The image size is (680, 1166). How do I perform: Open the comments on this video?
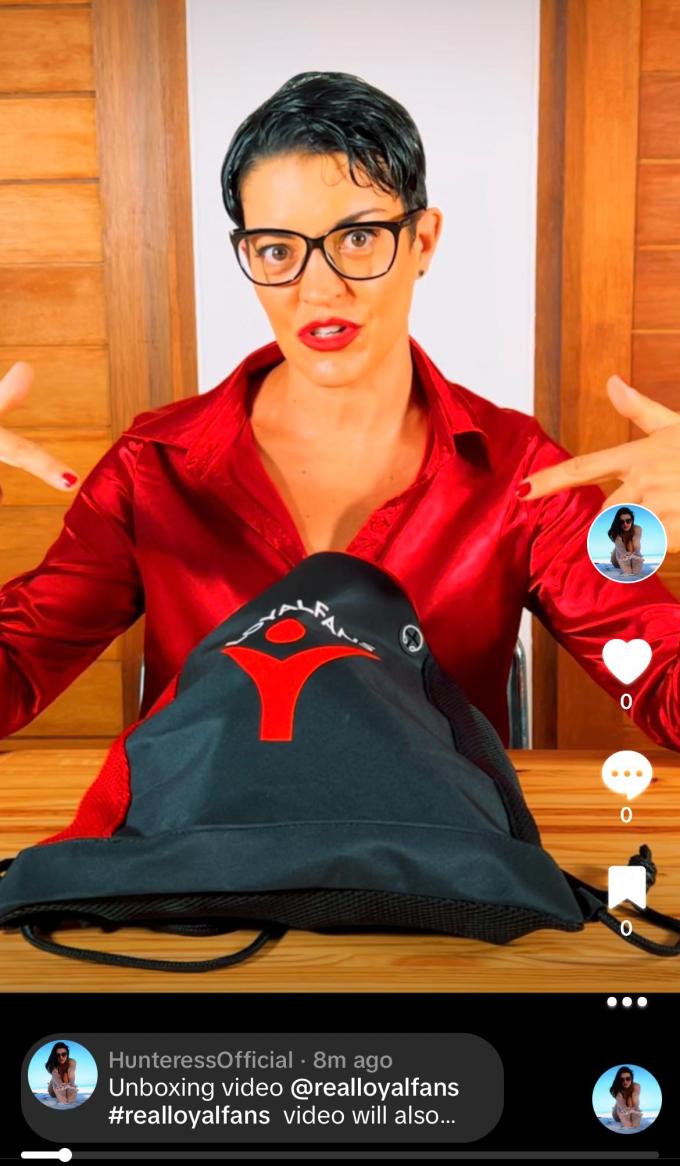tap(626, 775)
